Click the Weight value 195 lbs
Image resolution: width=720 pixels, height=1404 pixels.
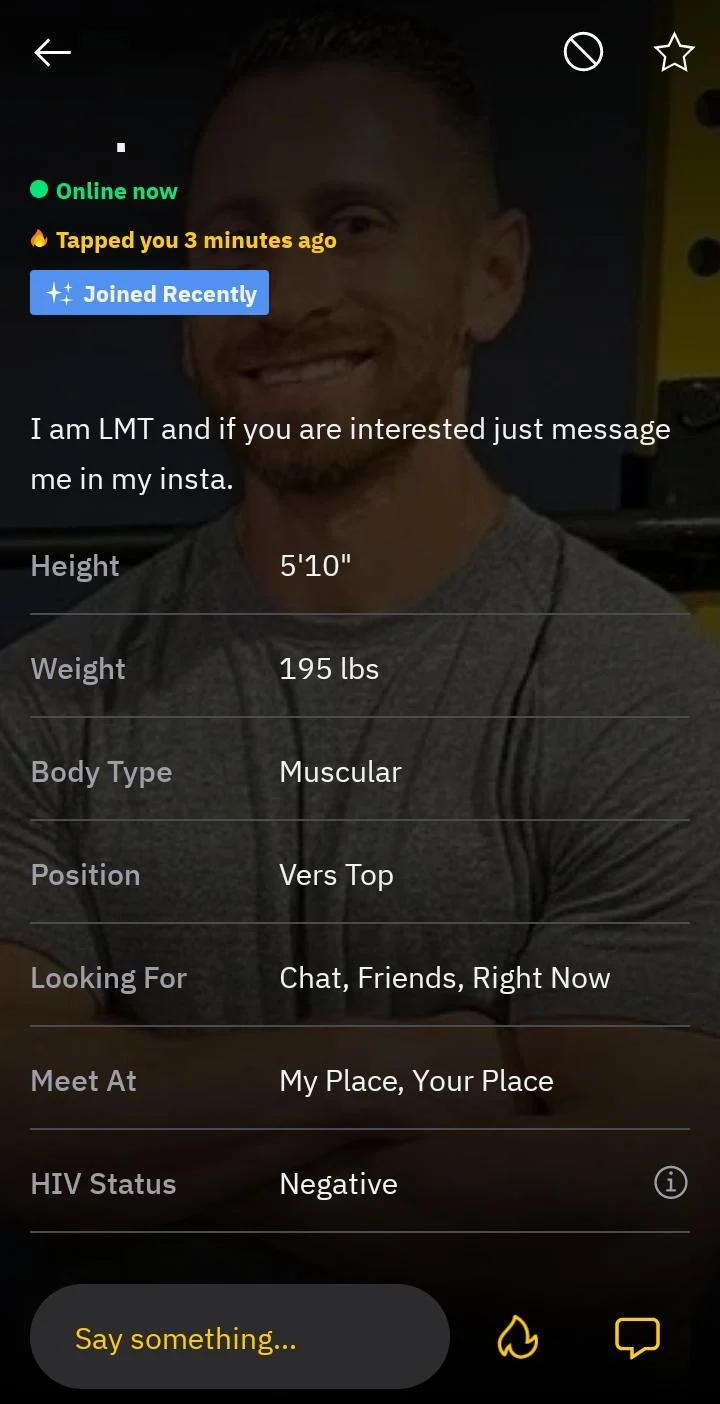(x=329, y=668)
